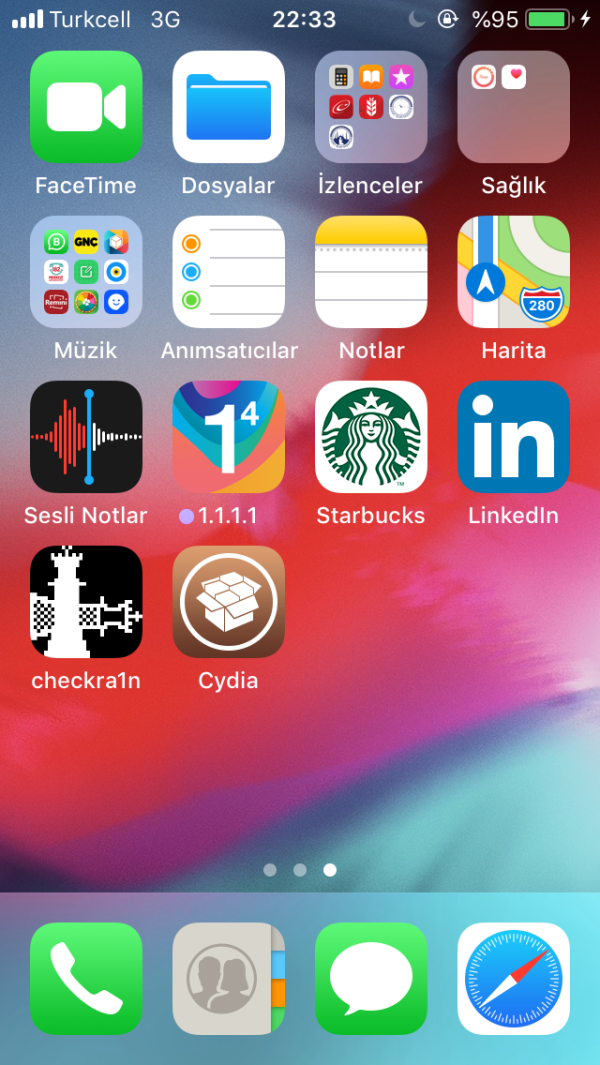This screenshot has height=1065, width=600.
Task: Open the Harita maps app
Action: point(514,272)
